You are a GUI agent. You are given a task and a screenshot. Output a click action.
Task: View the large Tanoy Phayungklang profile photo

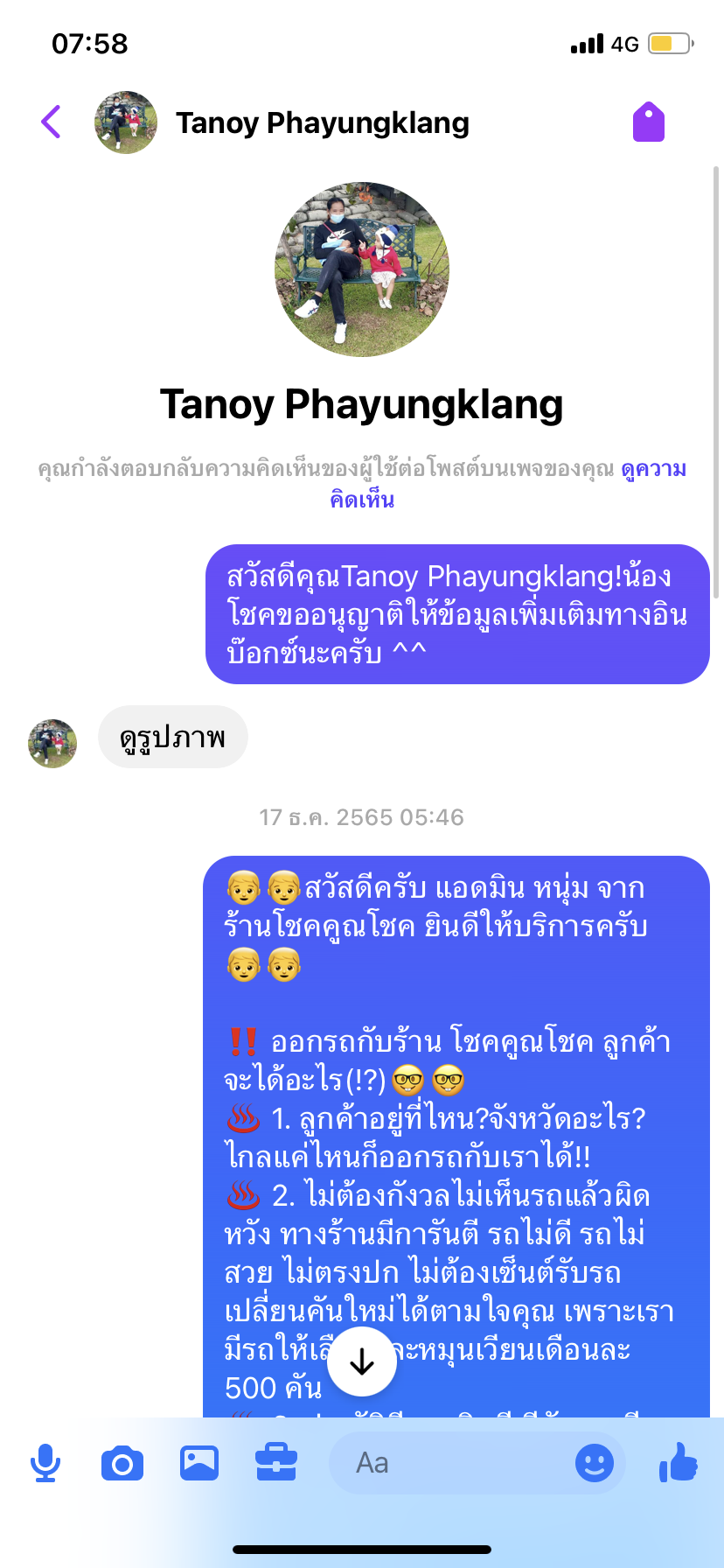[x=362, y=269]
